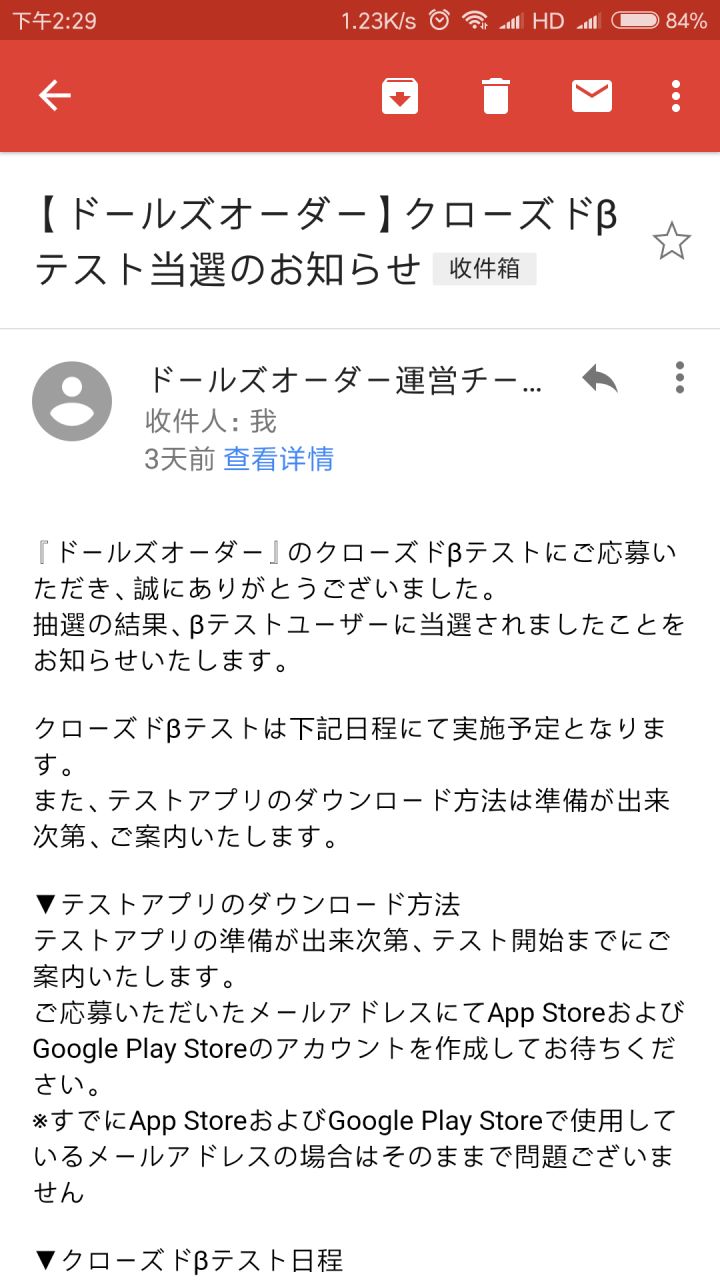Viewport: 720px width, 1280px height.
Task: Reply to the sender
Action: click(600, 379)
